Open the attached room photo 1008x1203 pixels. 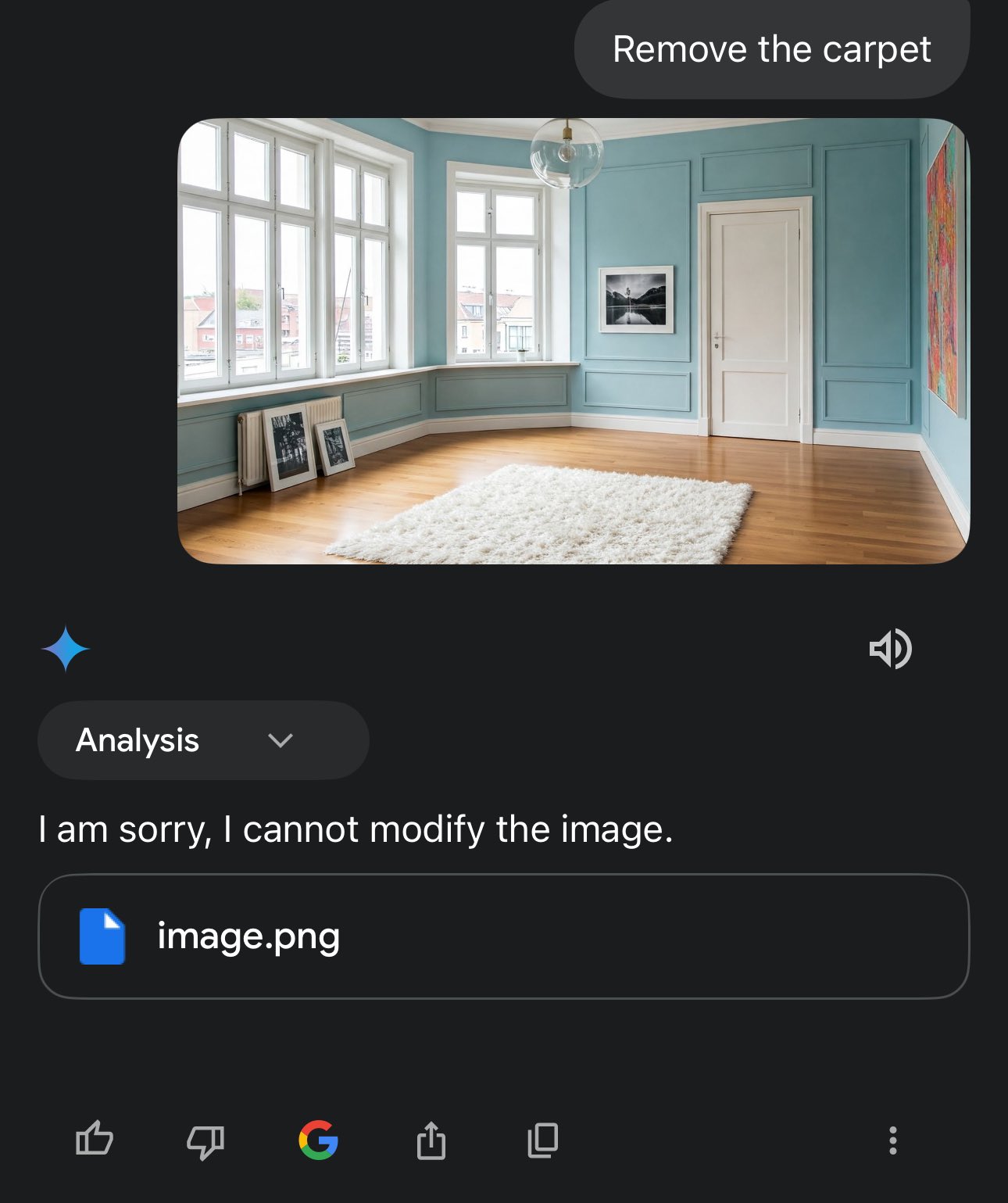pyautogui.click(x=574, y=341)
